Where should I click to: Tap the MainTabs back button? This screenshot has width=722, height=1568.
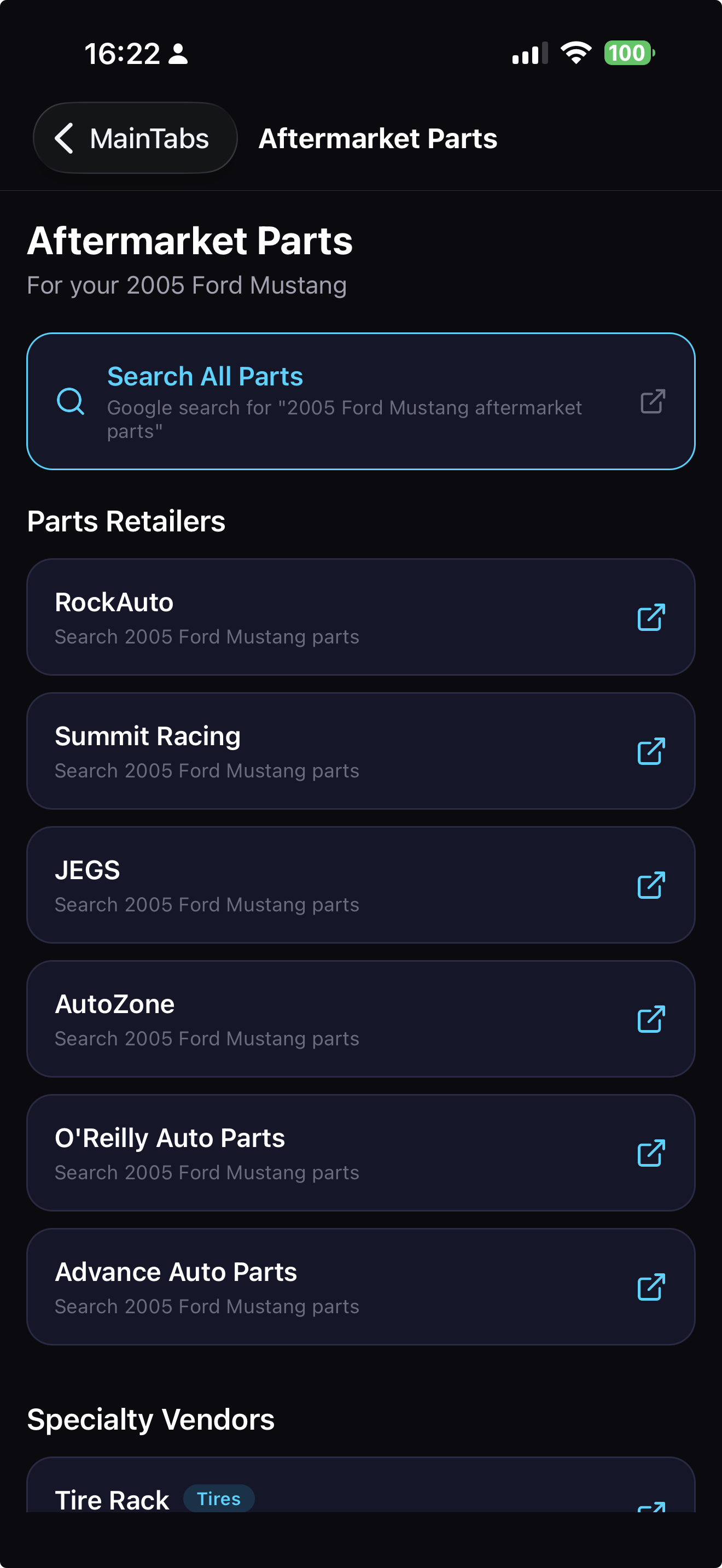135,138
